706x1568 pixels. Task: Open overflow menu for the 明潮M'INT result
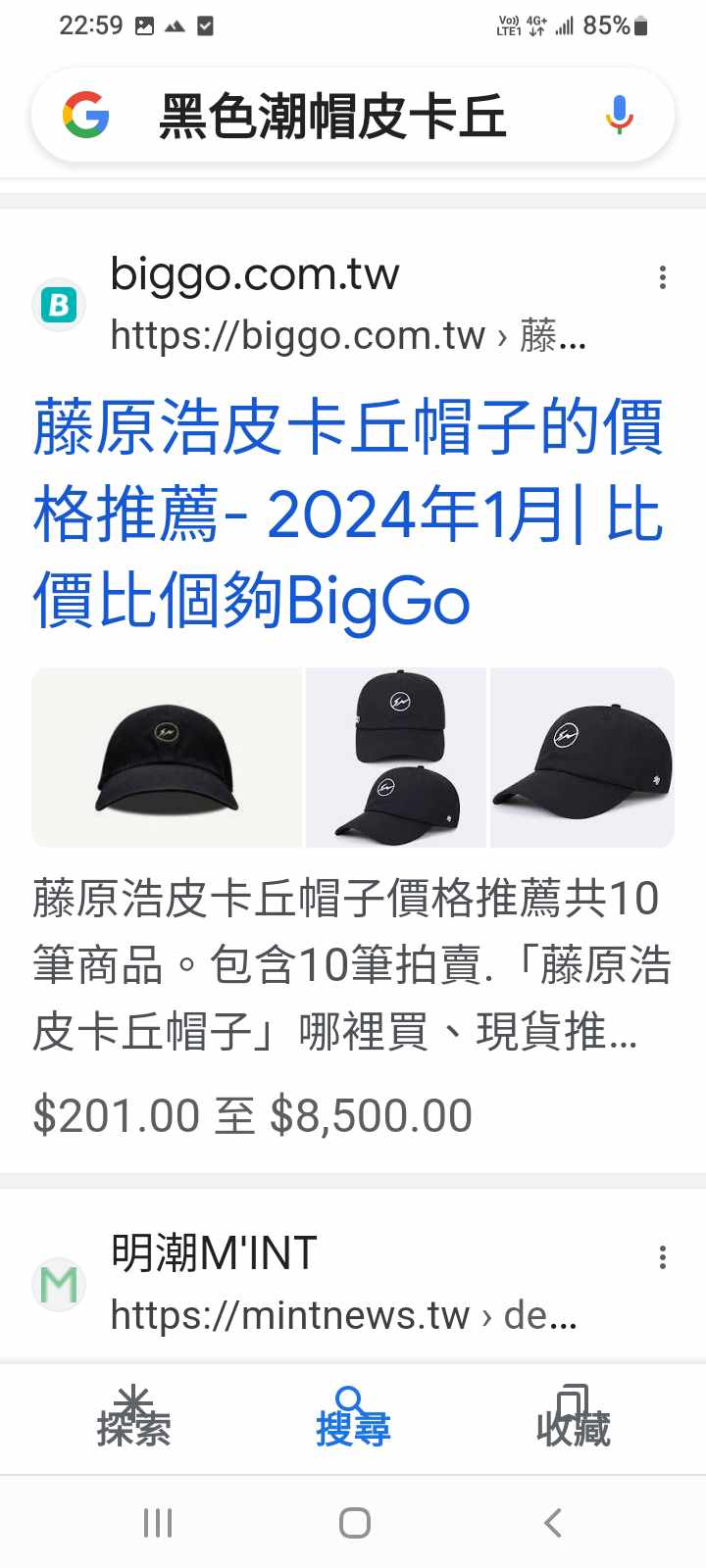663,1257
